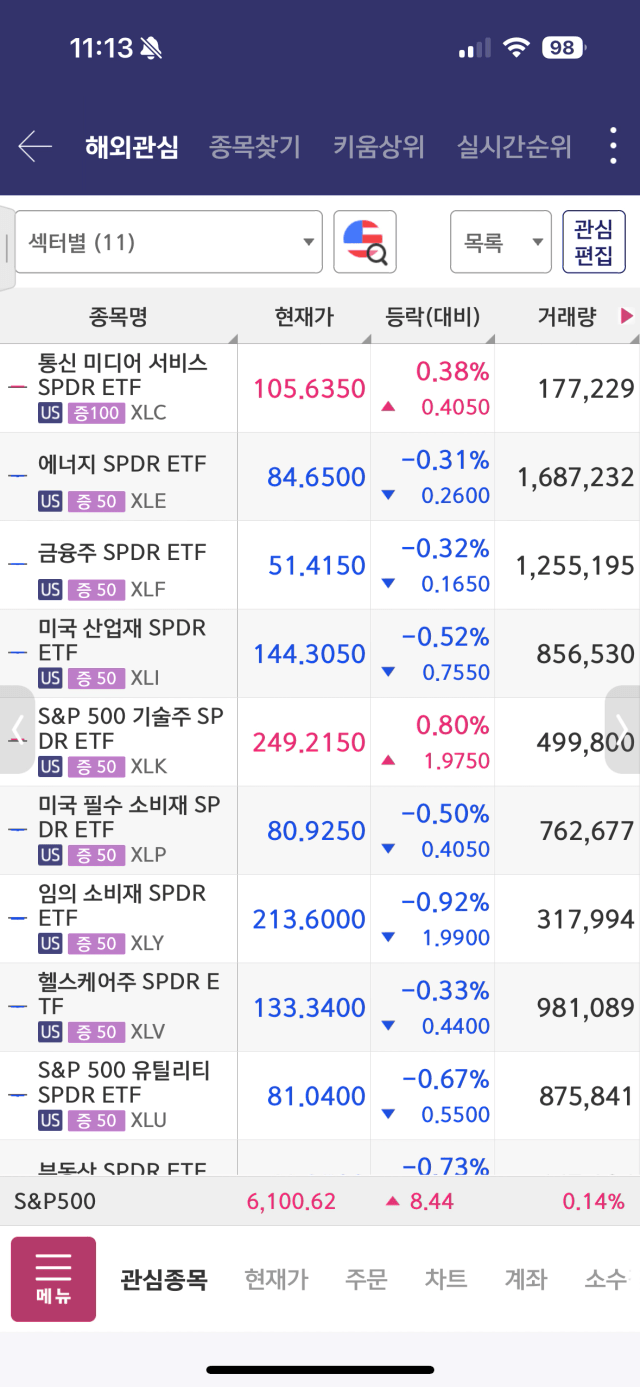Tap the 관심편집 button
Viewport: 640px width, 1387px height.
pos(593,242)
